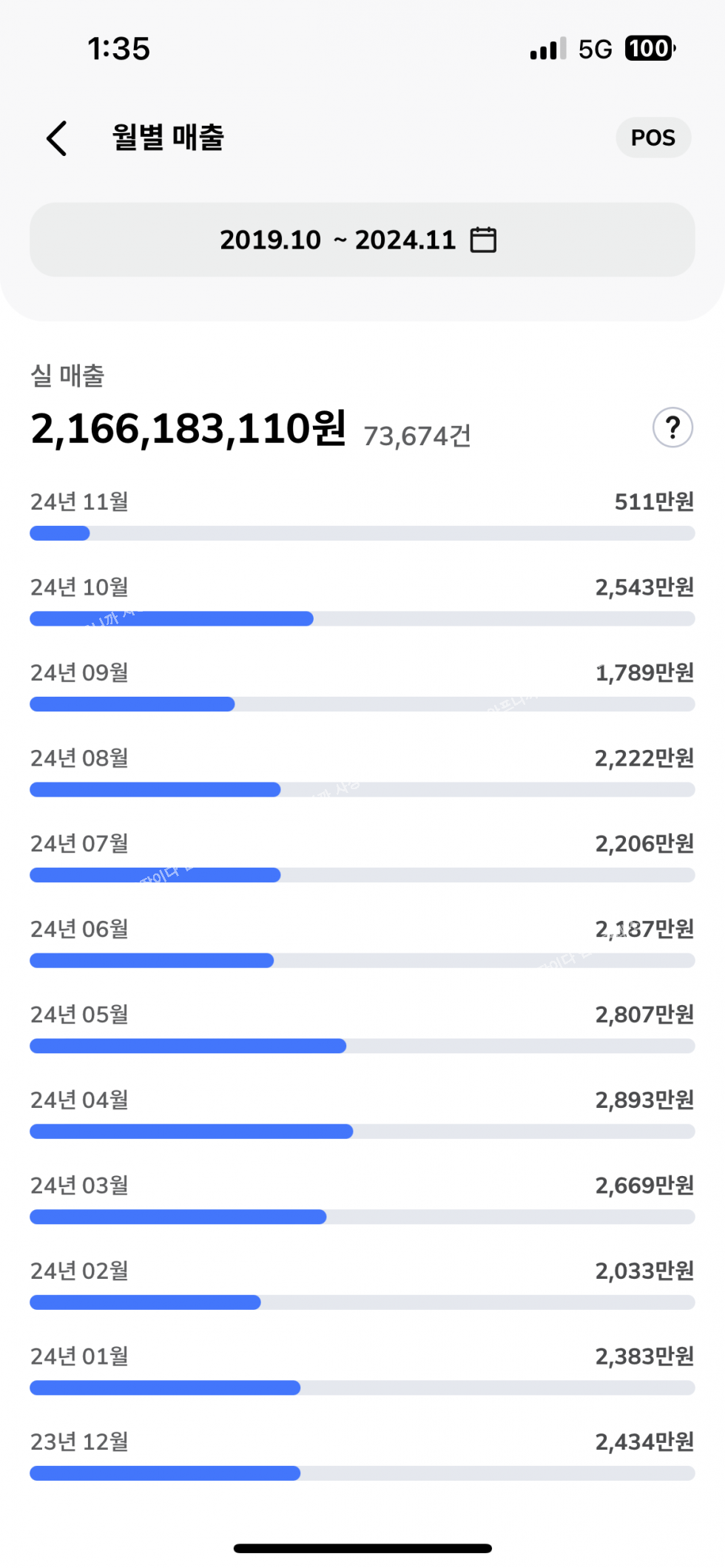Select the 24년 05월 sales row
This screenshot has width=725, height=1568.
coord(362,1027)
